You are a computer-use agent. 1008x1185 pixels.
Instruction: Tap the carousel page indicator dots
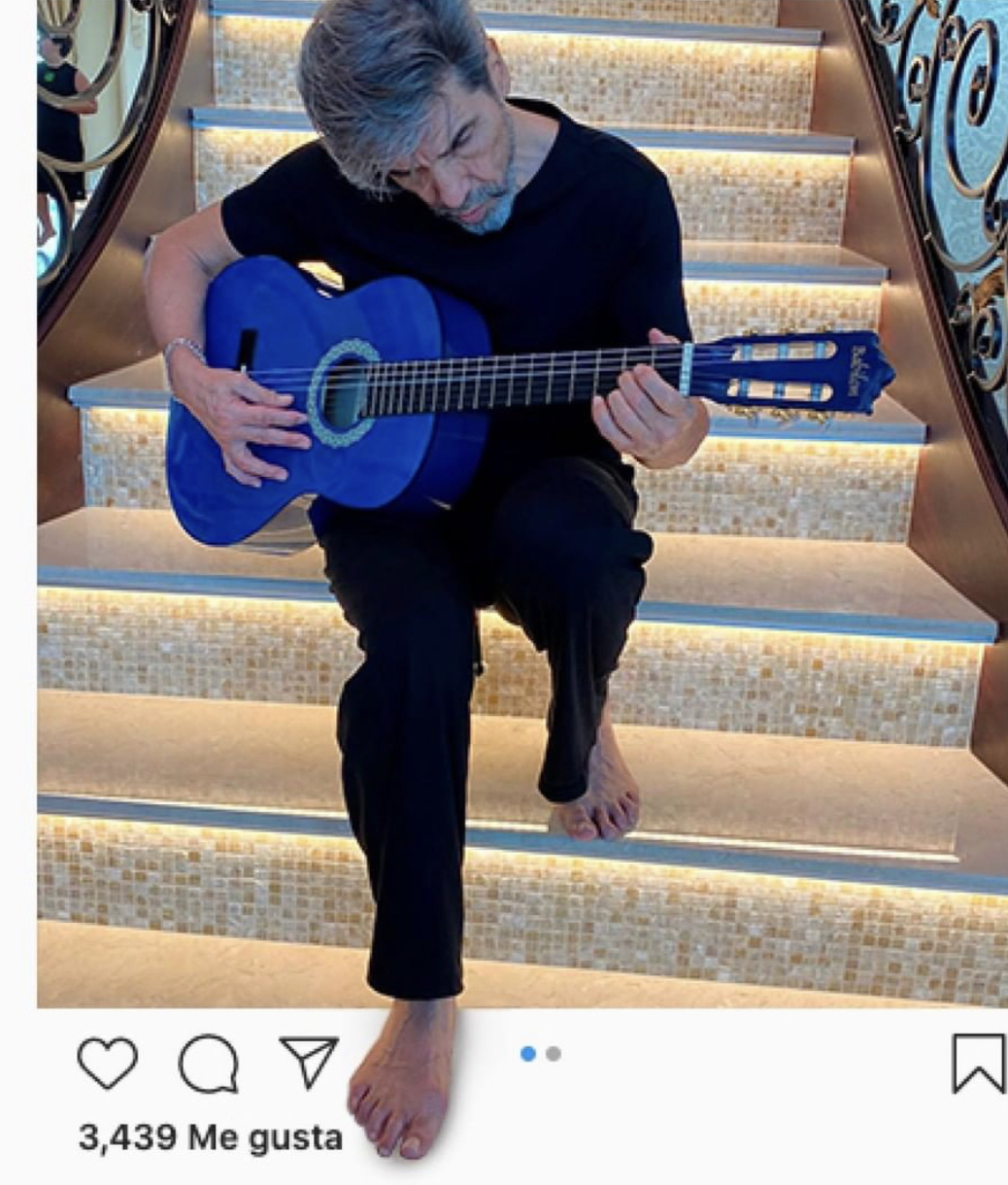541,1054
